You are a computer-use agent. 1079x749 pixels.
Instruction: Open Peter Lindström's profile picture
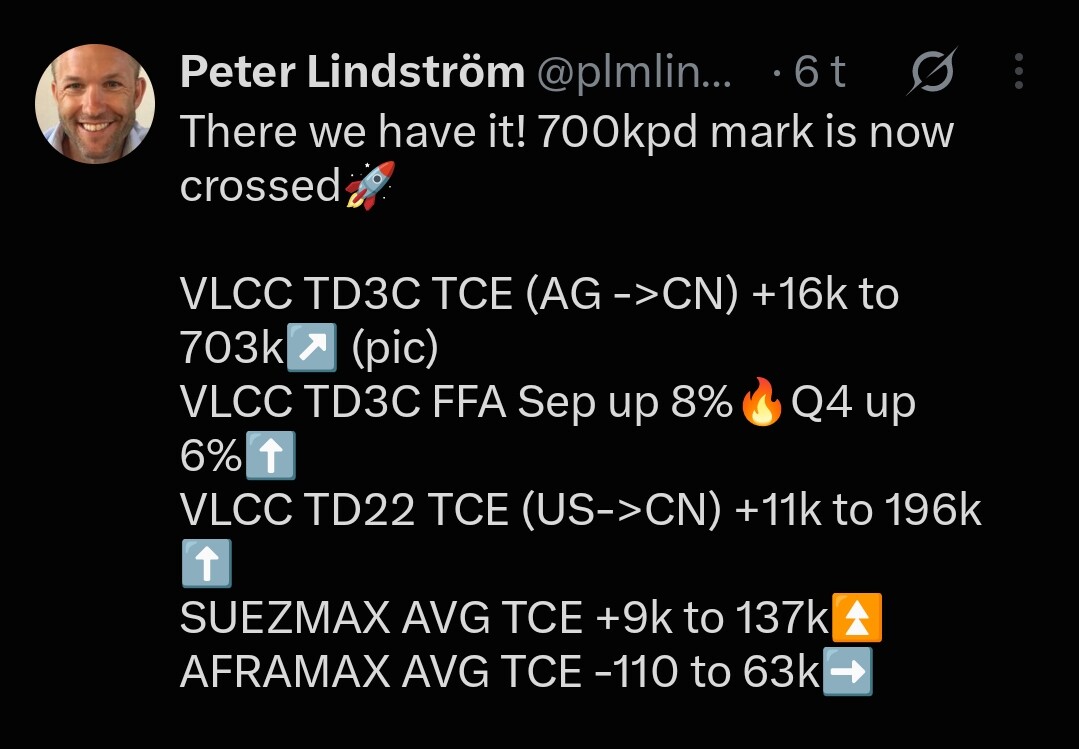[95, 104]
